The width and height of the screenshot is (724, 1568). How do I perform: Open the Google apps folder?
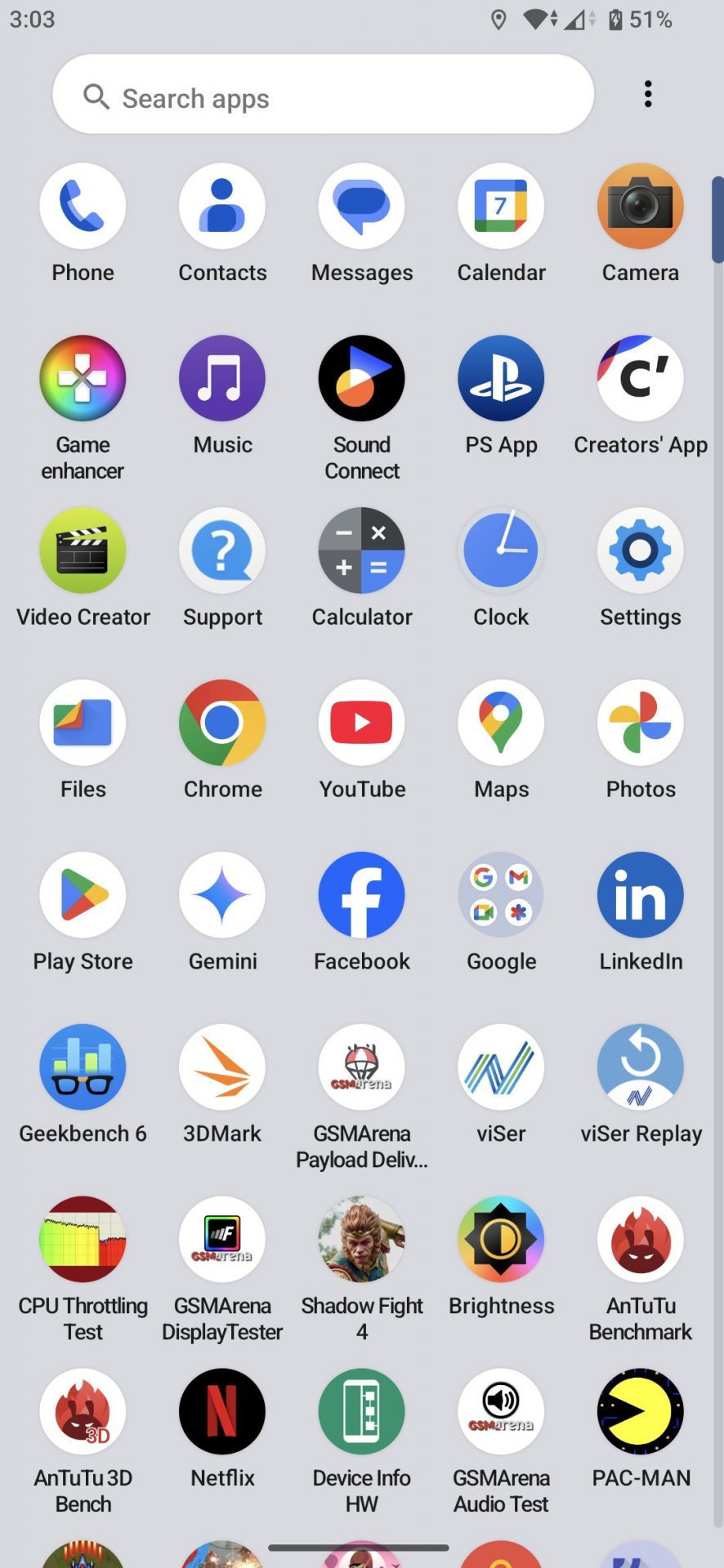coord(501,896)
